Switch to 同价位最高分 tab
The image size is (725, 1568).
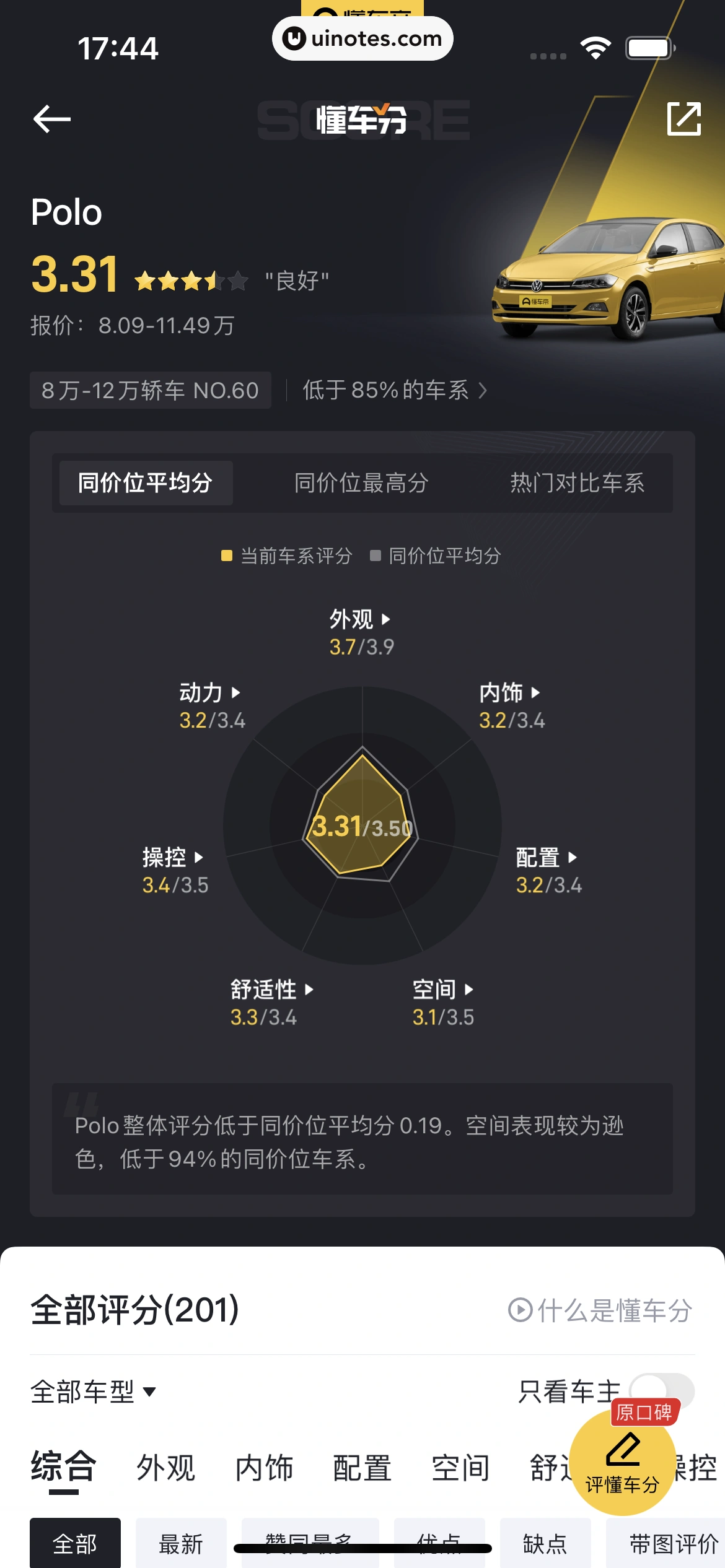[x=361, y=483]
